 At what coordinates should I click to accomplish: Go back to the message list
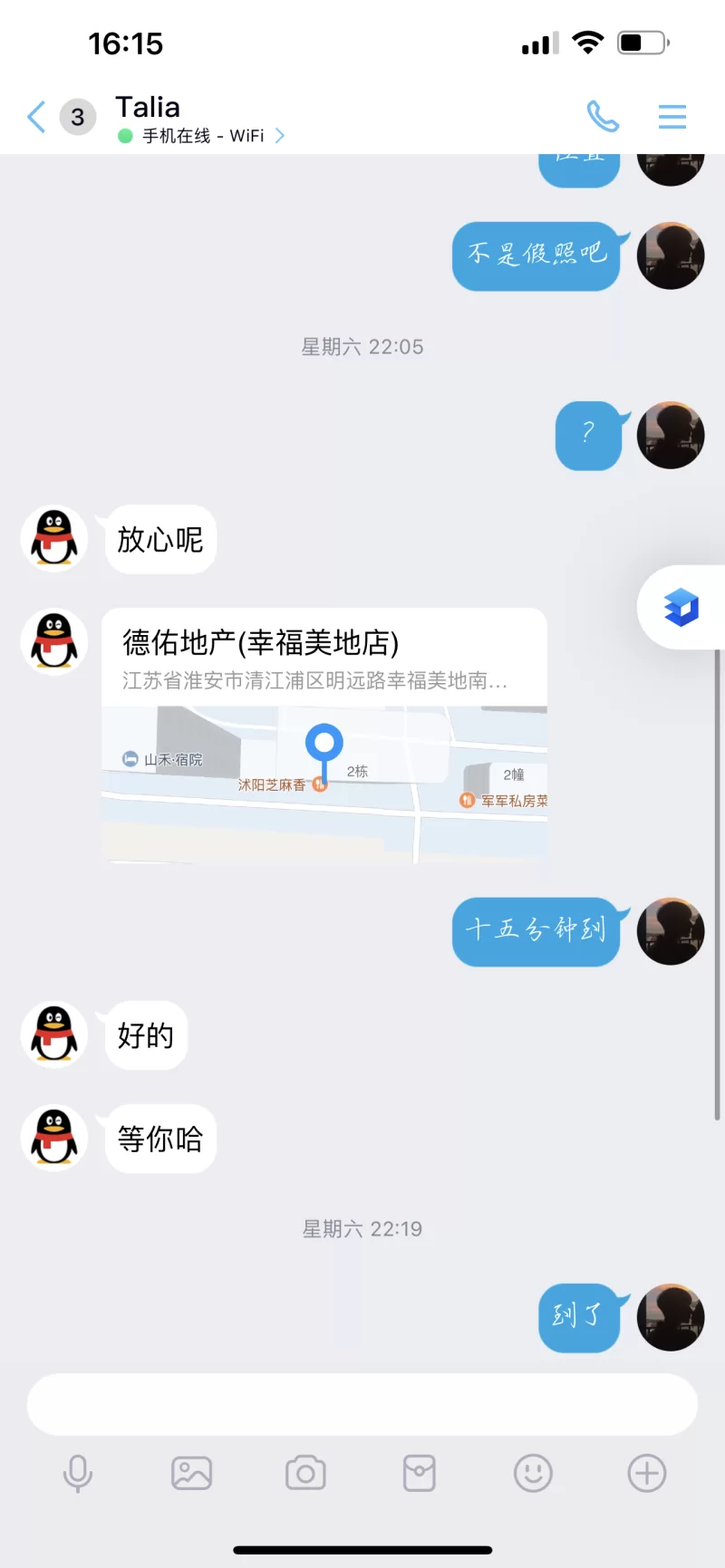[x=34, y=116]
